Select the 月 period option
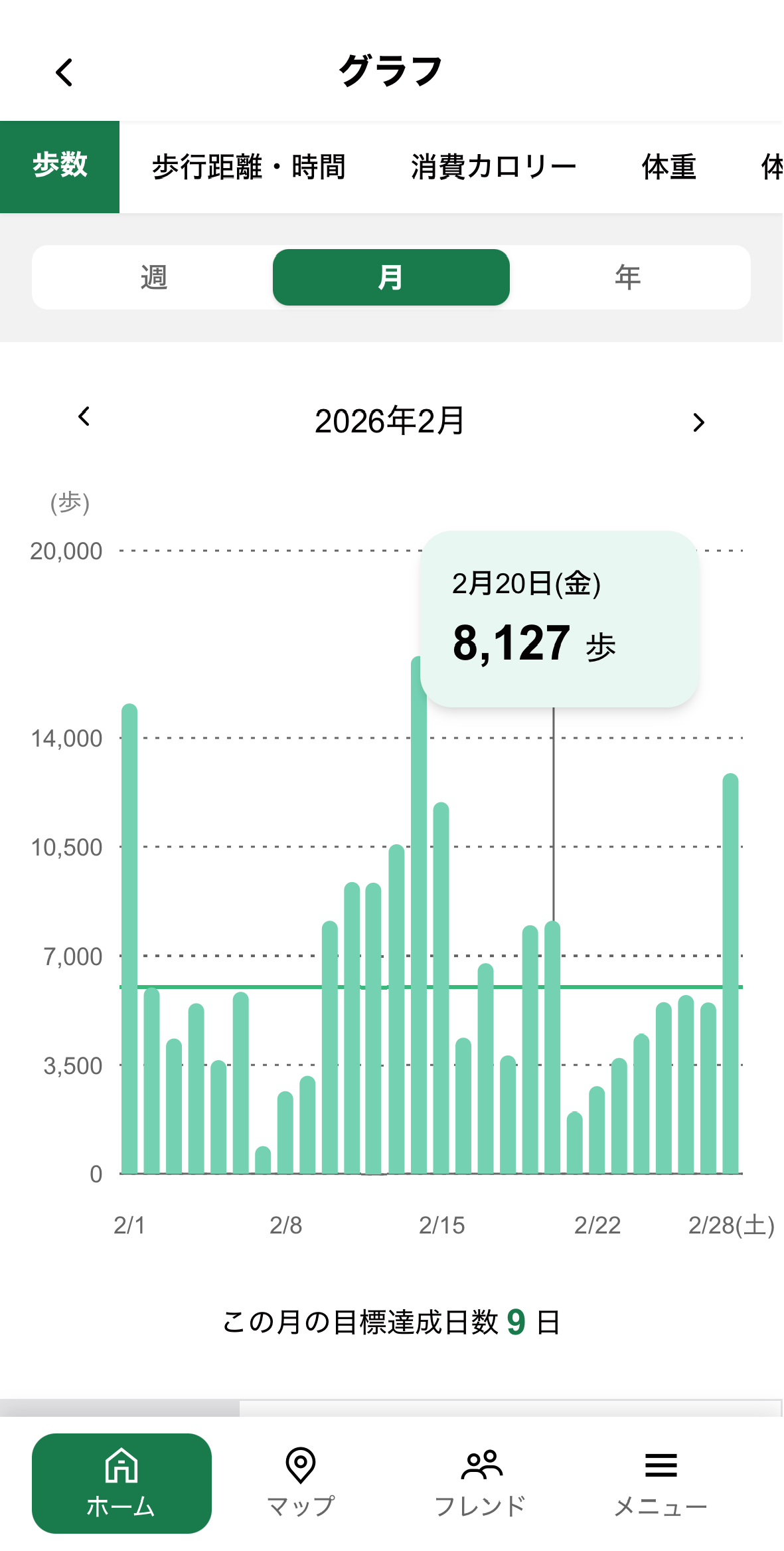The image size is (784, 1551). click(x=391, y=277)
